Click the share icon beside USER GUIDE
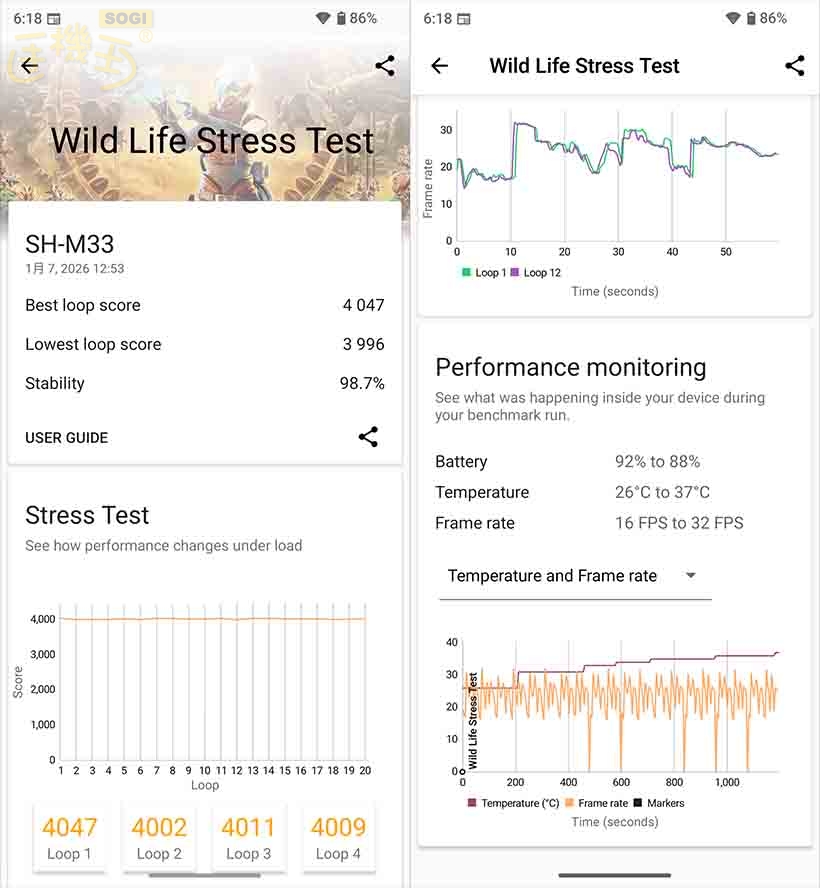 (x=368, y=437)
